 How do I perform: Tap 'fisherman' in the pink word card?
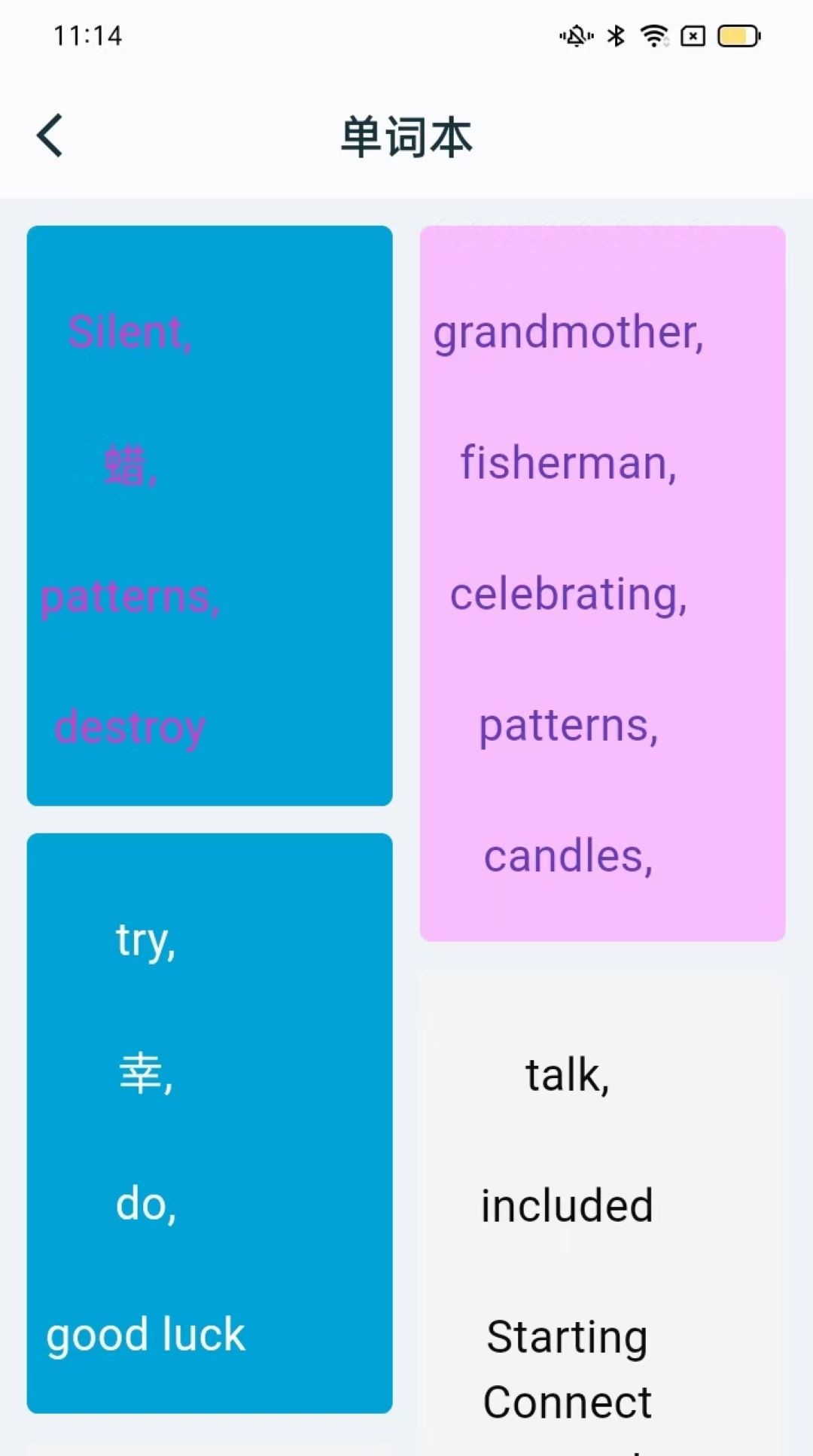tap(569, 465)
